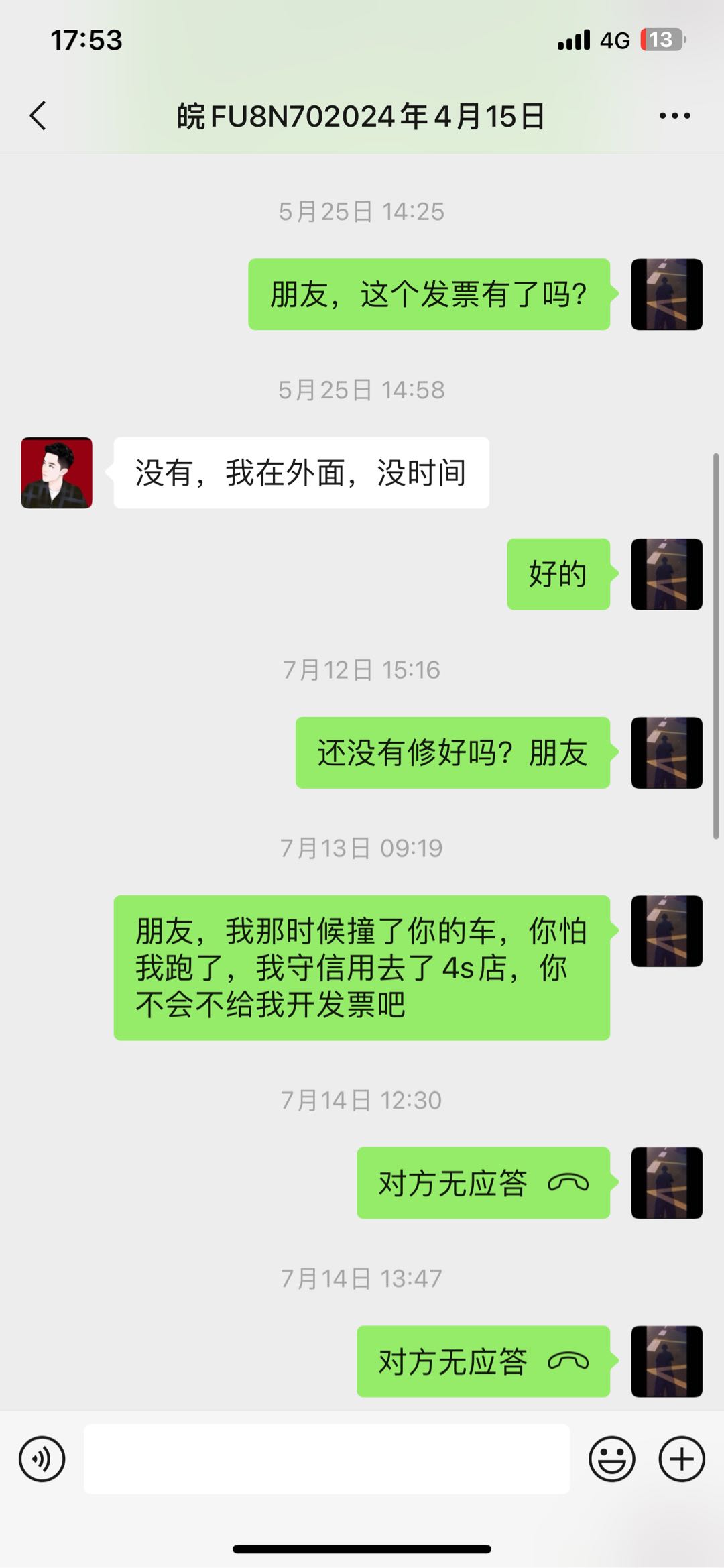724x1568 pixels.
Task: Open my avatar next to 好的 message
Action: tap(666, 574)
